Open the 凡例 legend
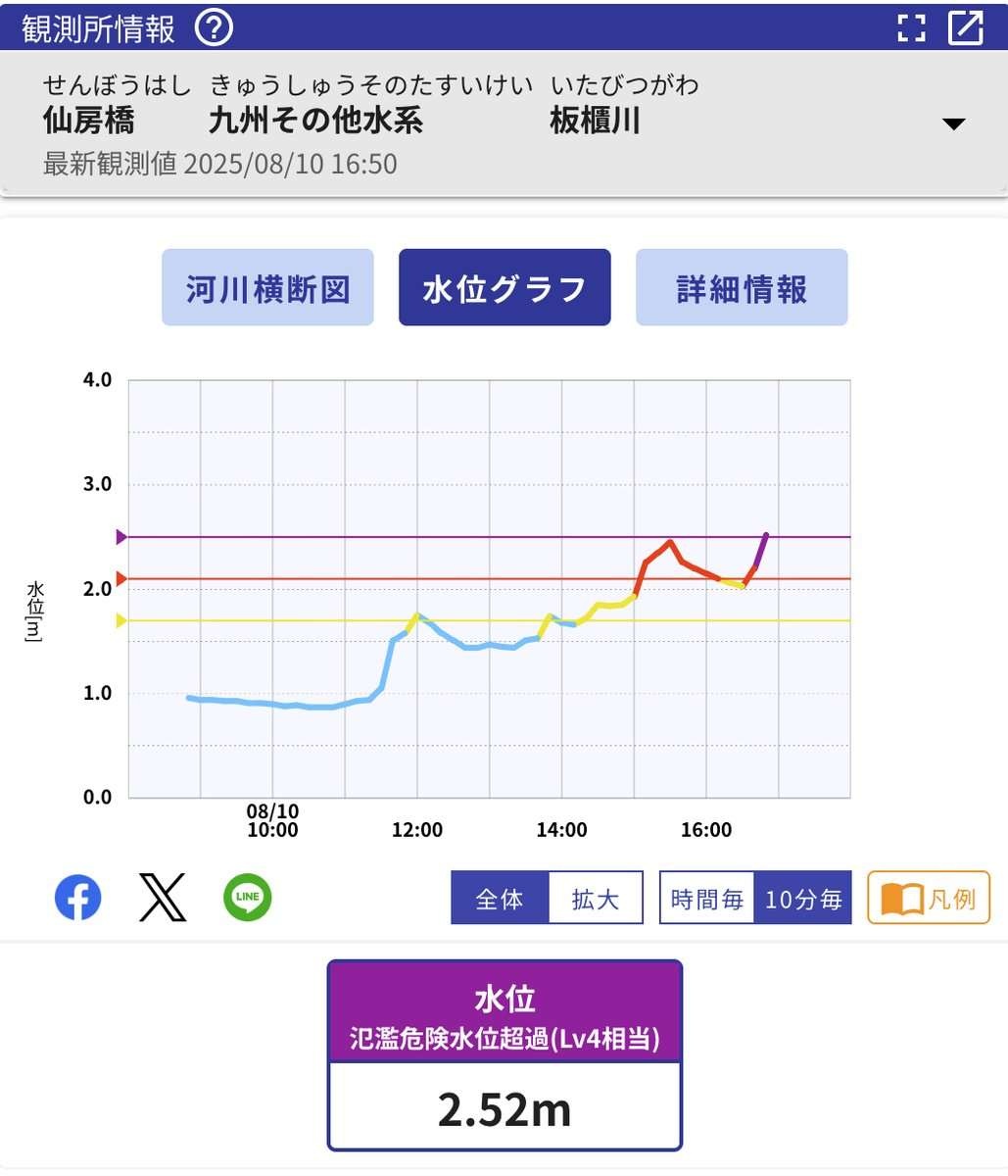 (x=929, y=898)
